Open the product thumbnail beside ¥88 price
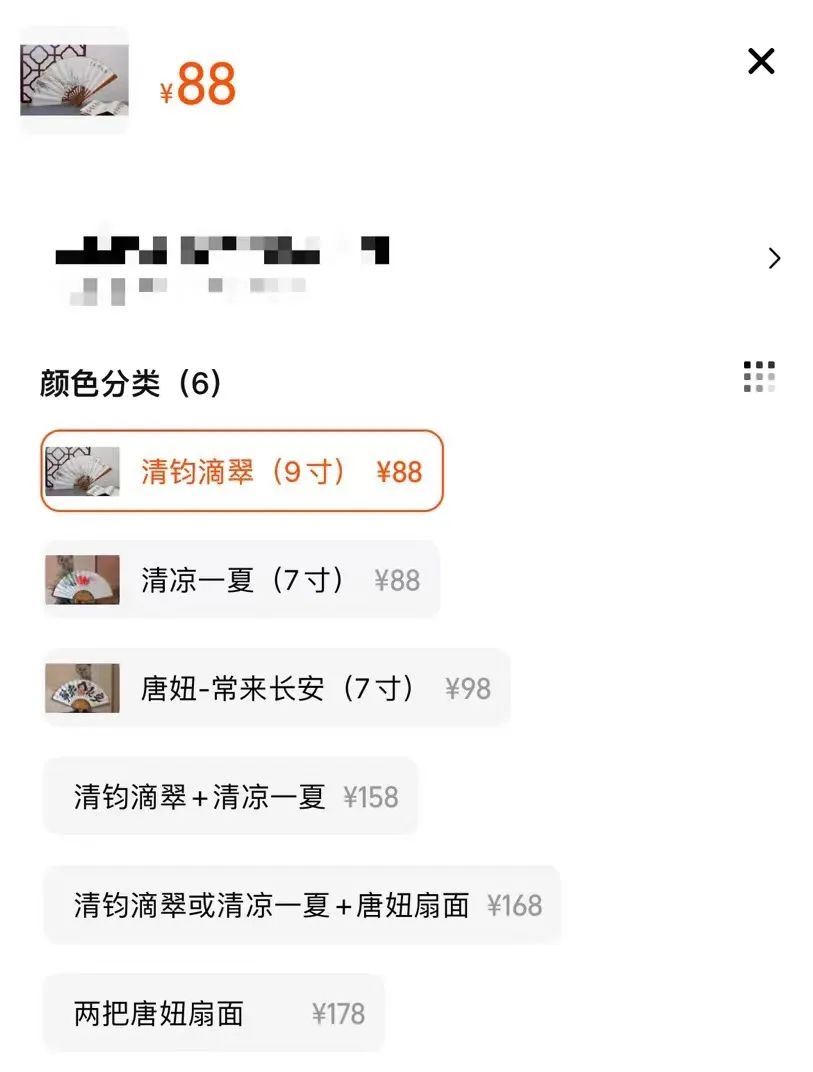The width and height of the screenshot is (813, 1072). (x=75, y=80)
